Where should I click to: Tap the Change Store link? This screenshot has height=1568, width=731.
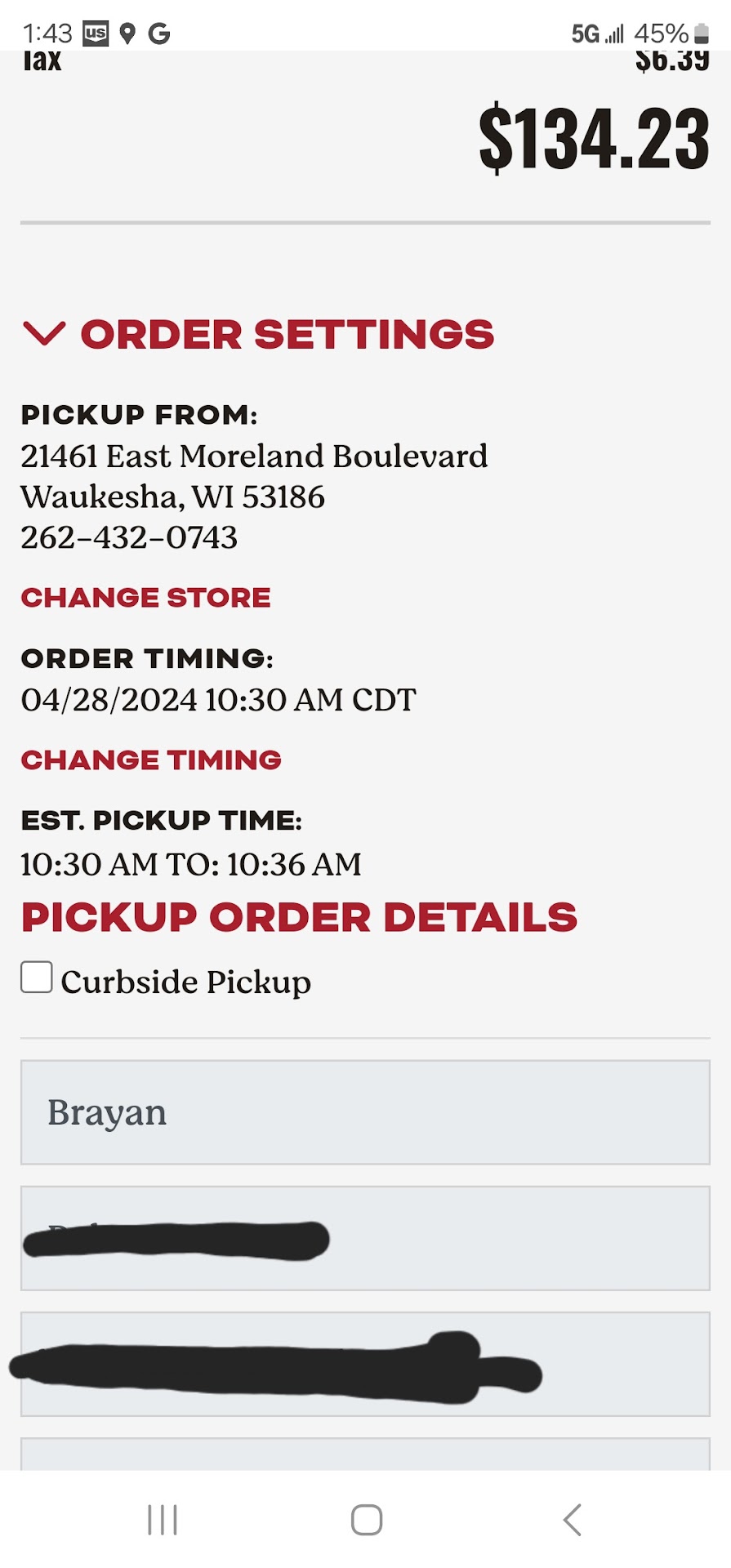point(145,598)
